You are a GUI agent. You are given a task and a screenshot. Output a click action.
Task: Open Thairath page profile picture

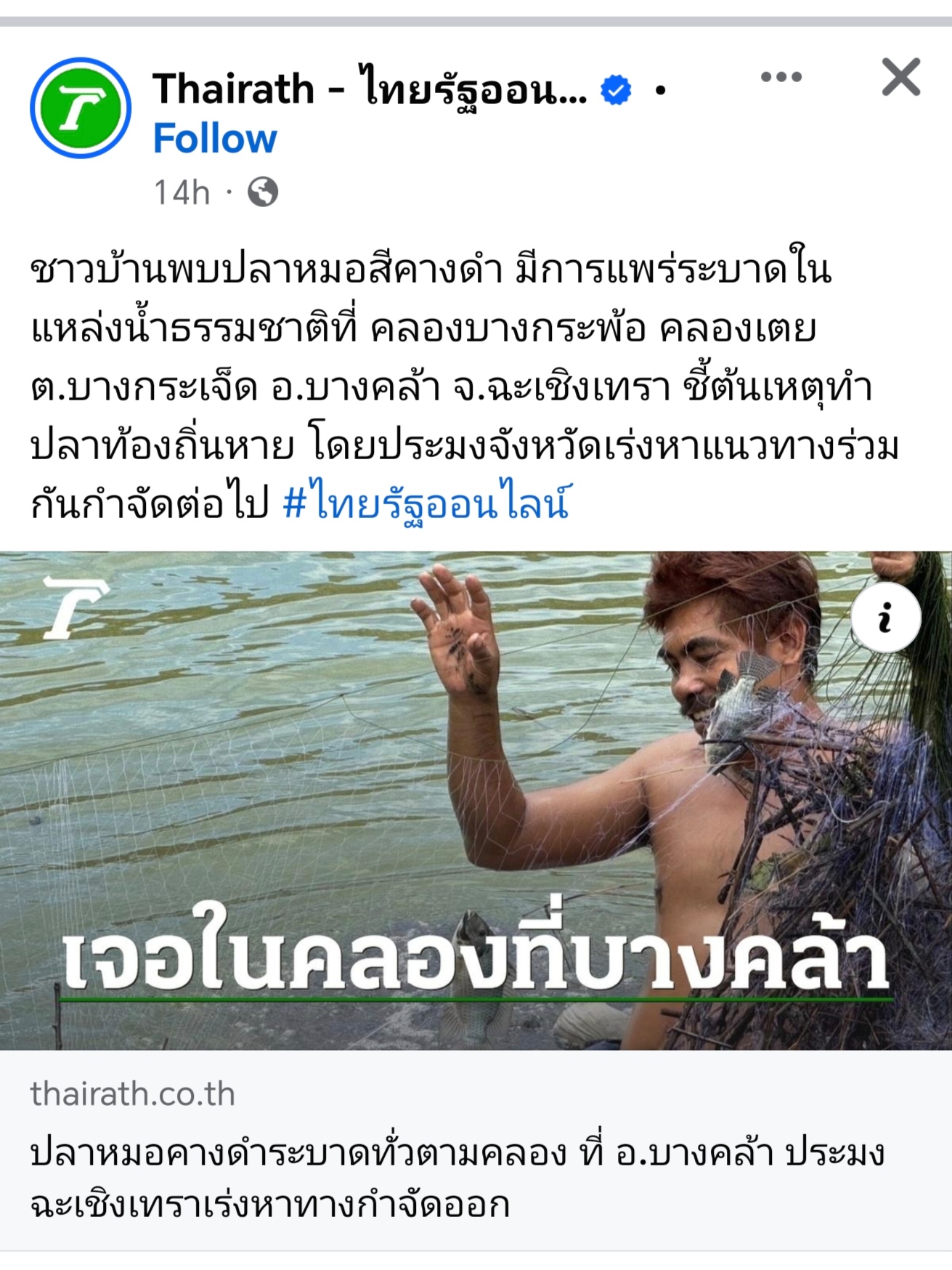(81, 108)
